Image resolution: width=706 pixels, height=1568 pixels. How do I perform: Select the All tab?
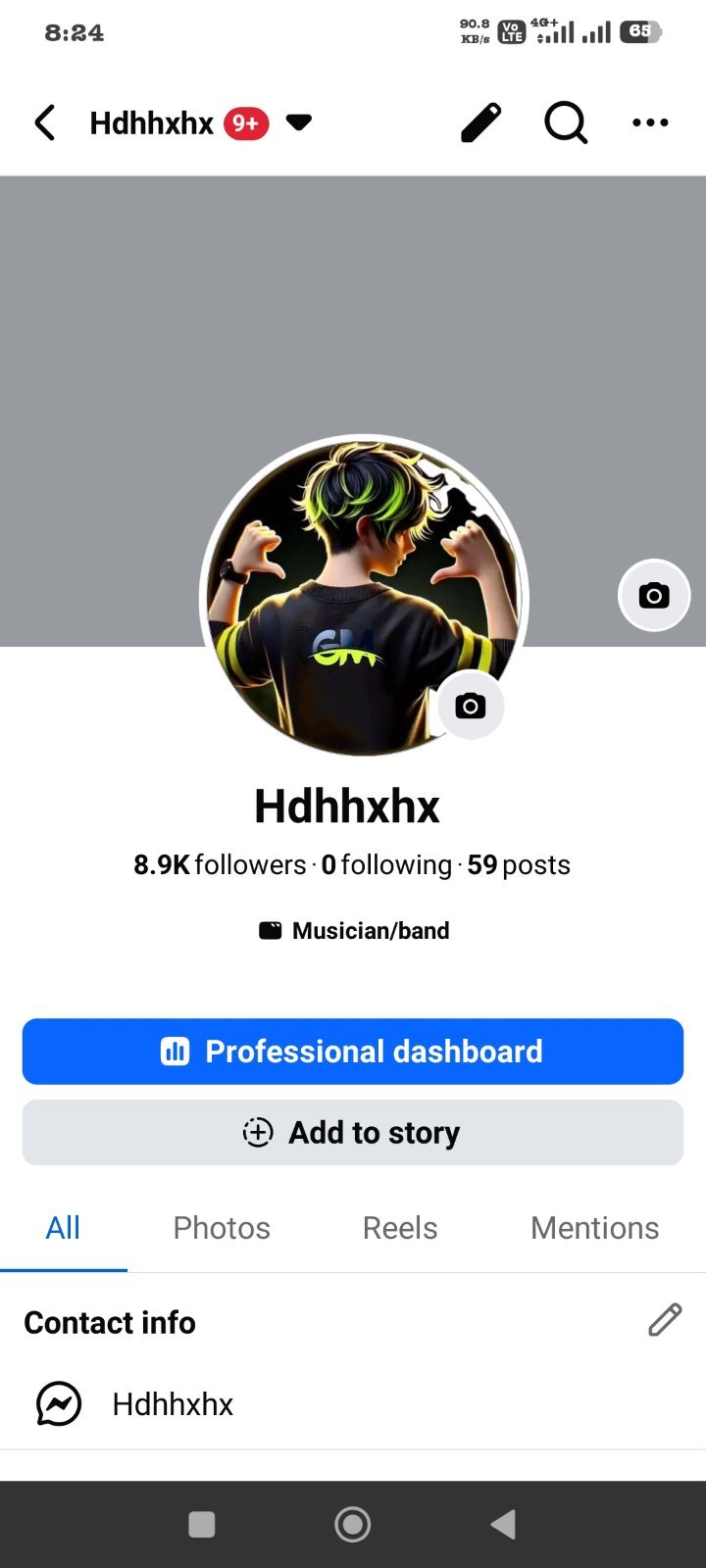tap(63, 1228)
